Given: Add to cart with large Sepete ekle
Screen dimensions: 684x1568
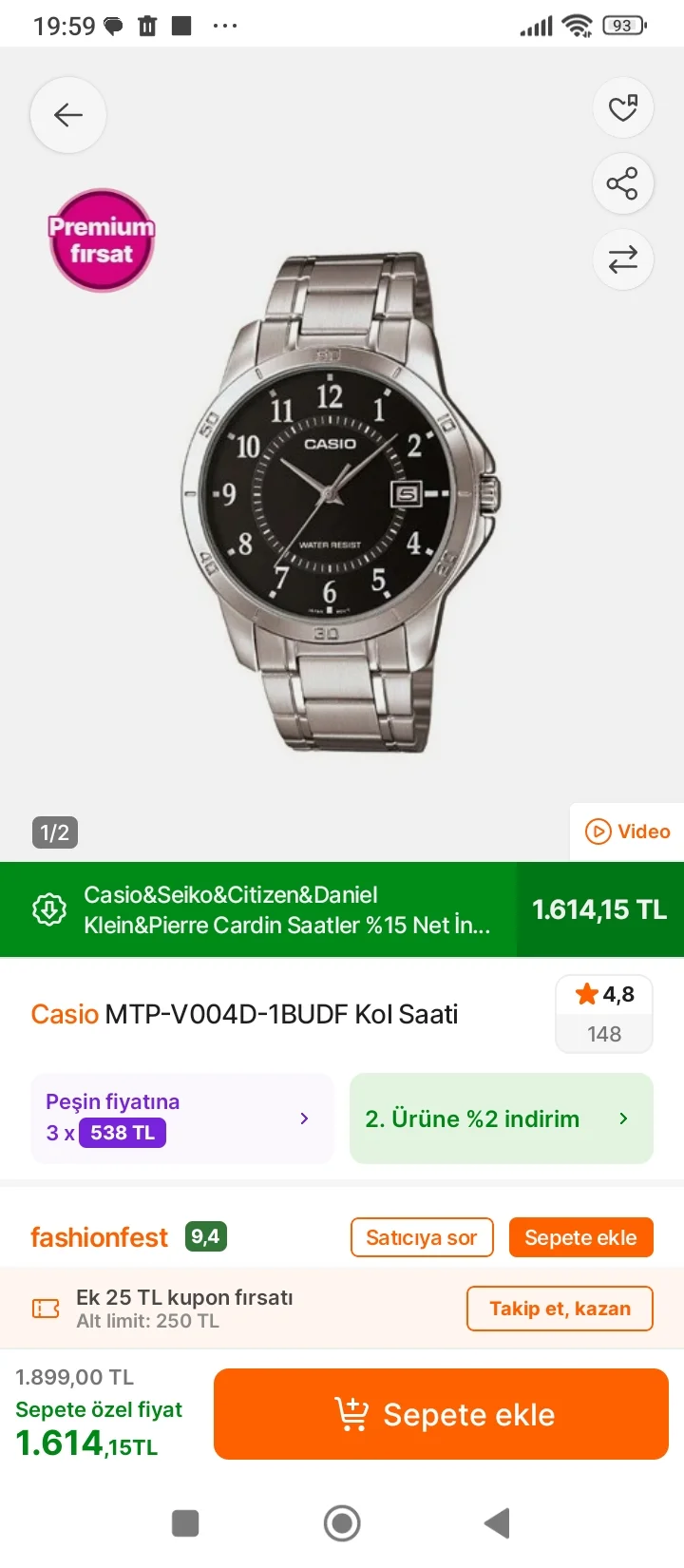Looking at the screenshot, I should point(441,1414).
